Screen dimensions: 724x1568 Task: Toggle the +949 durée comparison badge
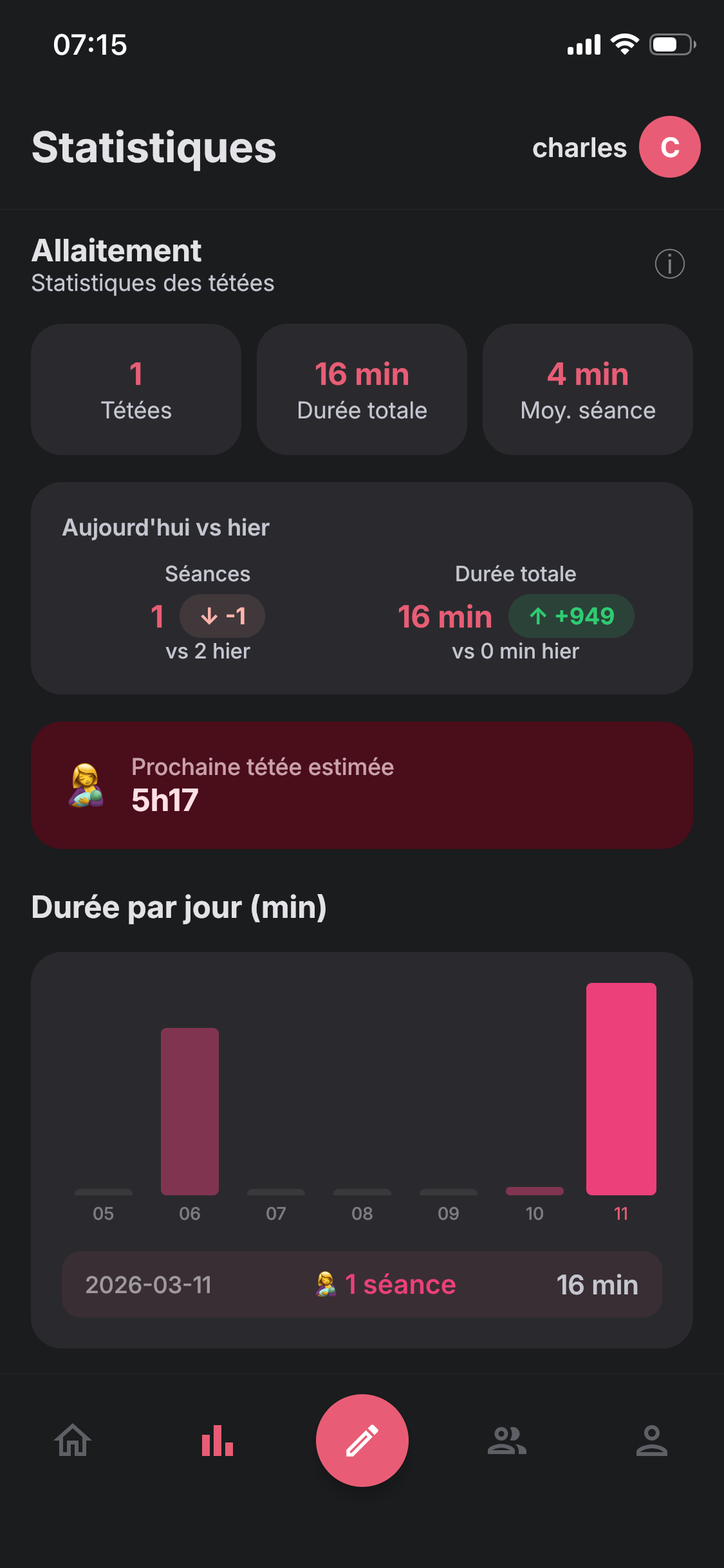[x=570, y=616]
